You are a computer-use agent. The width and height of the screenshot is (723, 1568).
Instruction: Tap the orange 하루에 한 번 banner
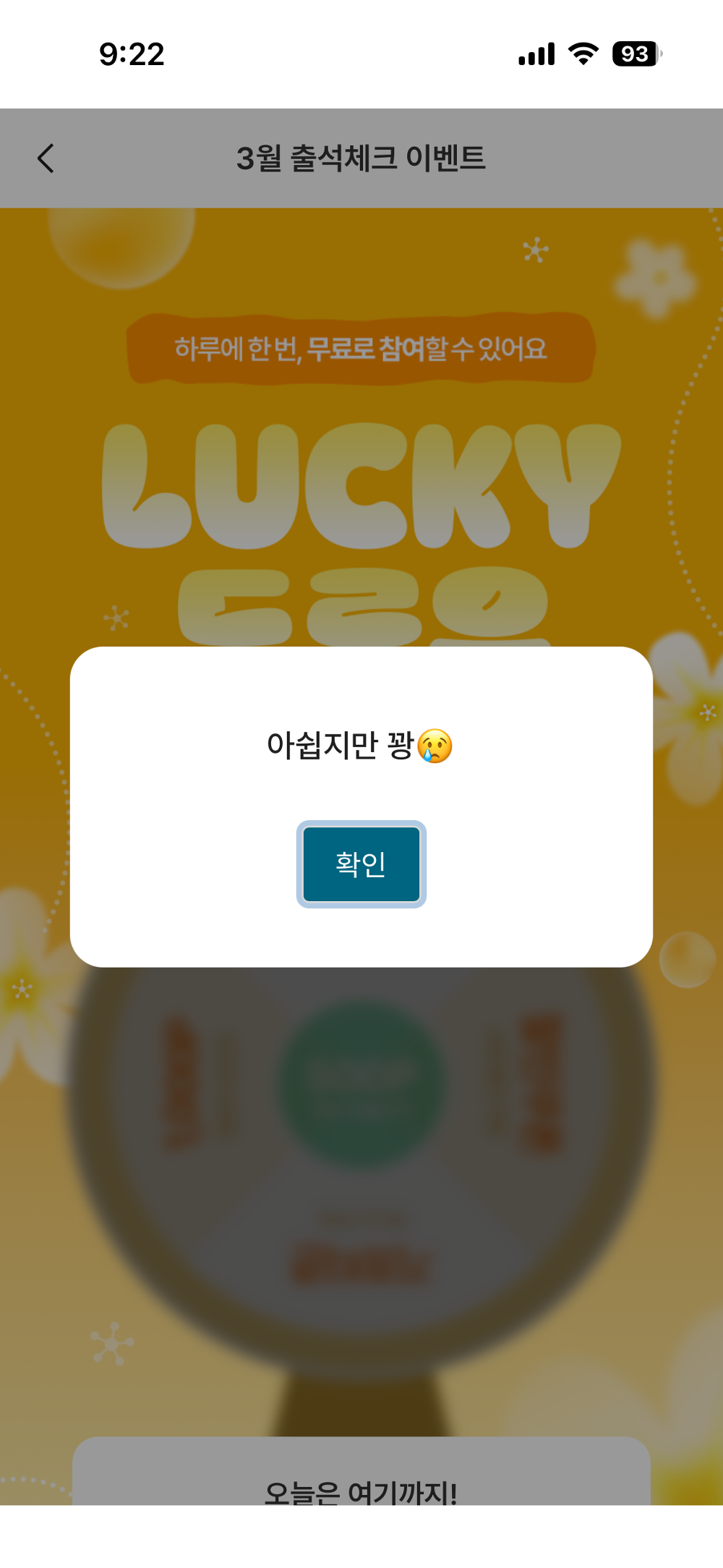point(361,347)
